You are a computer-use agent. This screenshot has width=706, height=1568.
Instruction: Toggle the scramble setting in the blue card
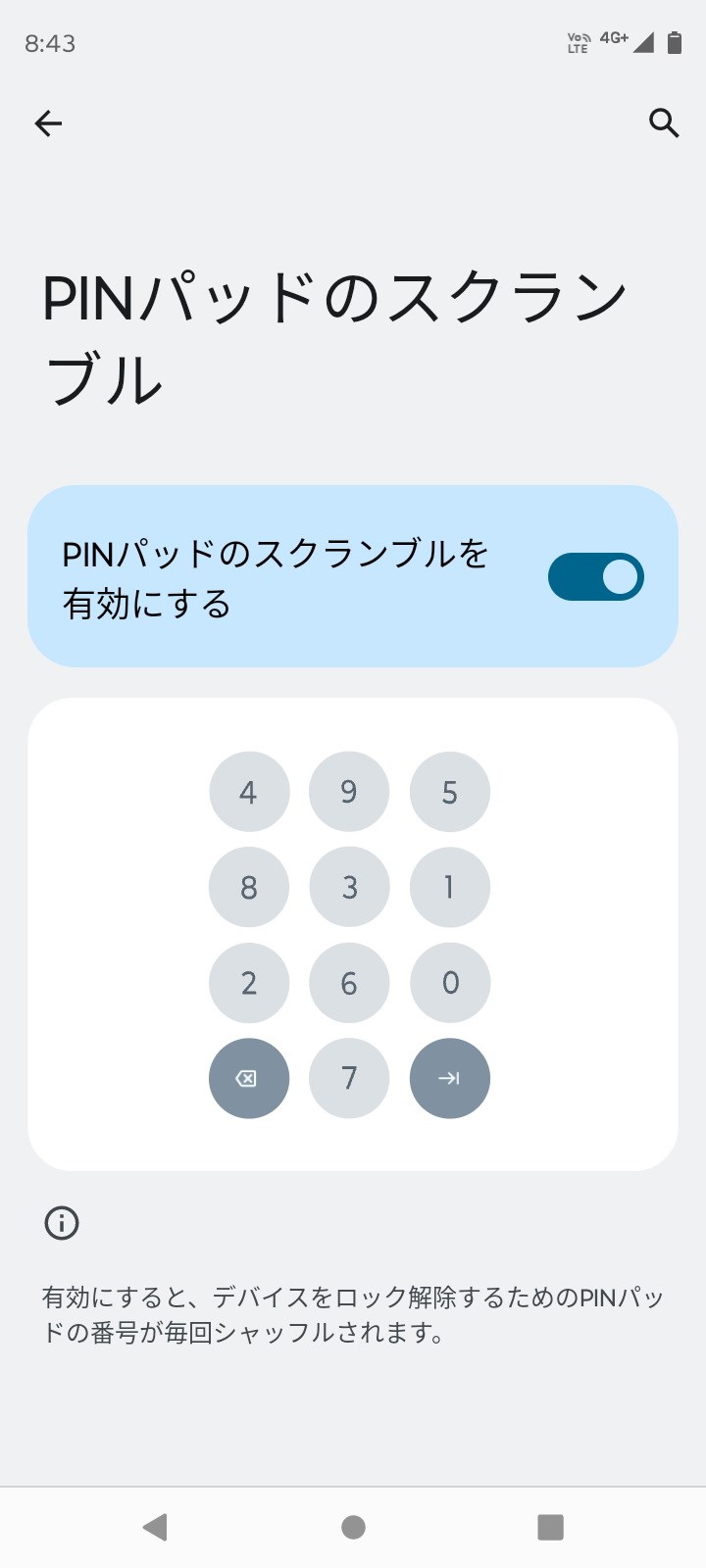click(596, 576)
